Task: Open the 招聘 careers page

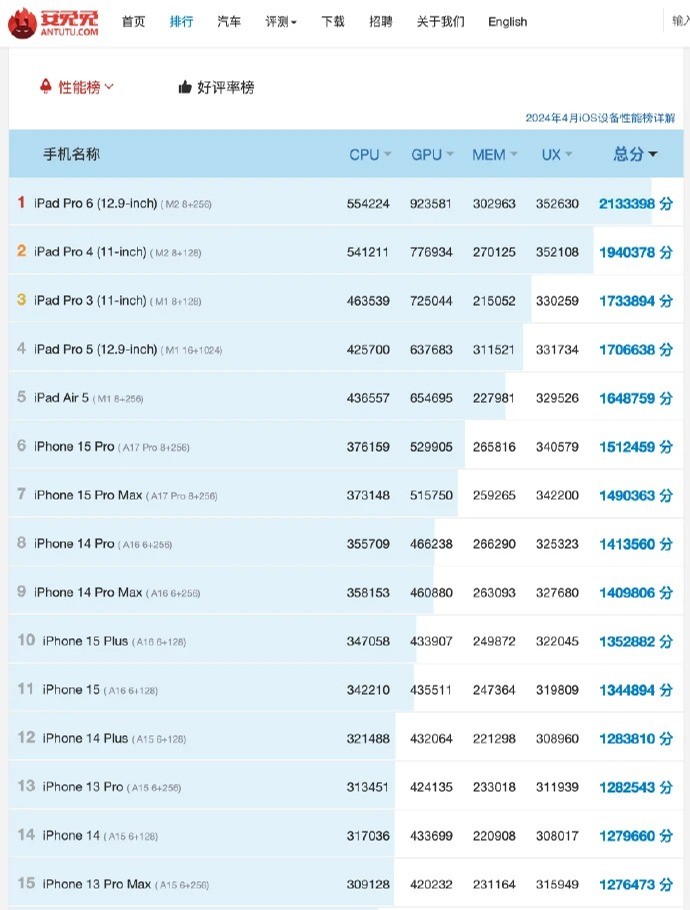Action: point(381,21)
